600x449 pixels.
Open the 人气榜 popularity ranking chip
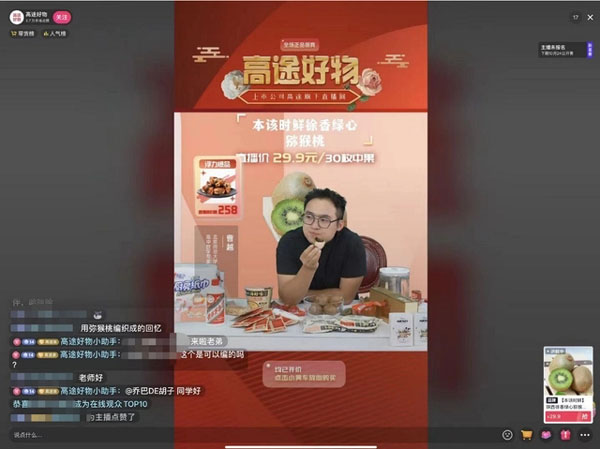tap(54, 33)
